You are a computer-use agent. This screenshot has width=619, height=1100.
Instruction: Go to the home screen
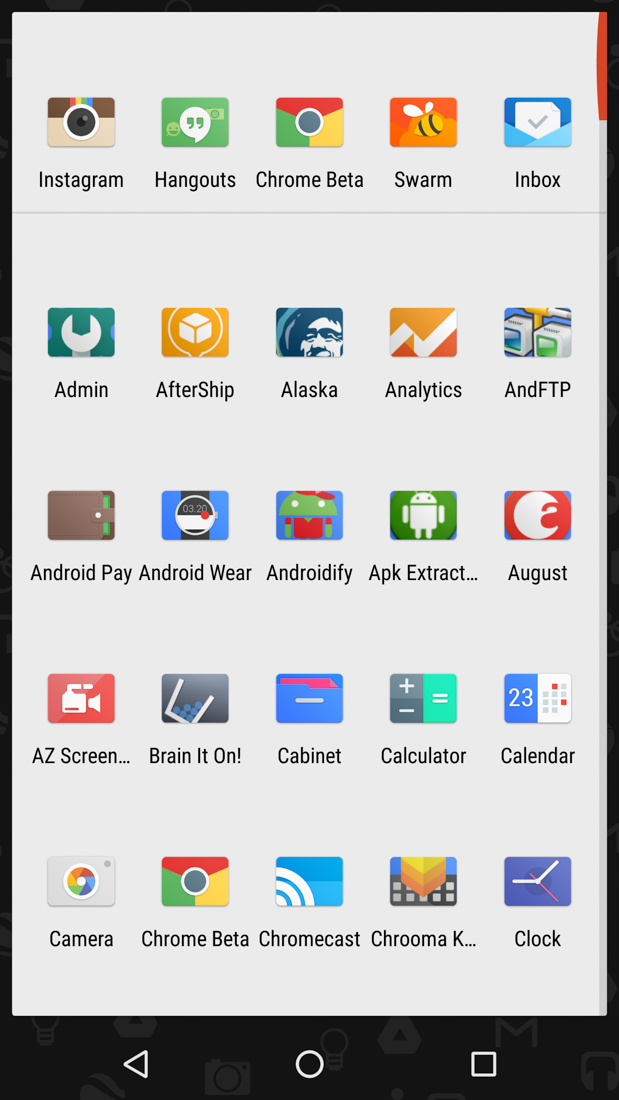[x=309, y=1064]
